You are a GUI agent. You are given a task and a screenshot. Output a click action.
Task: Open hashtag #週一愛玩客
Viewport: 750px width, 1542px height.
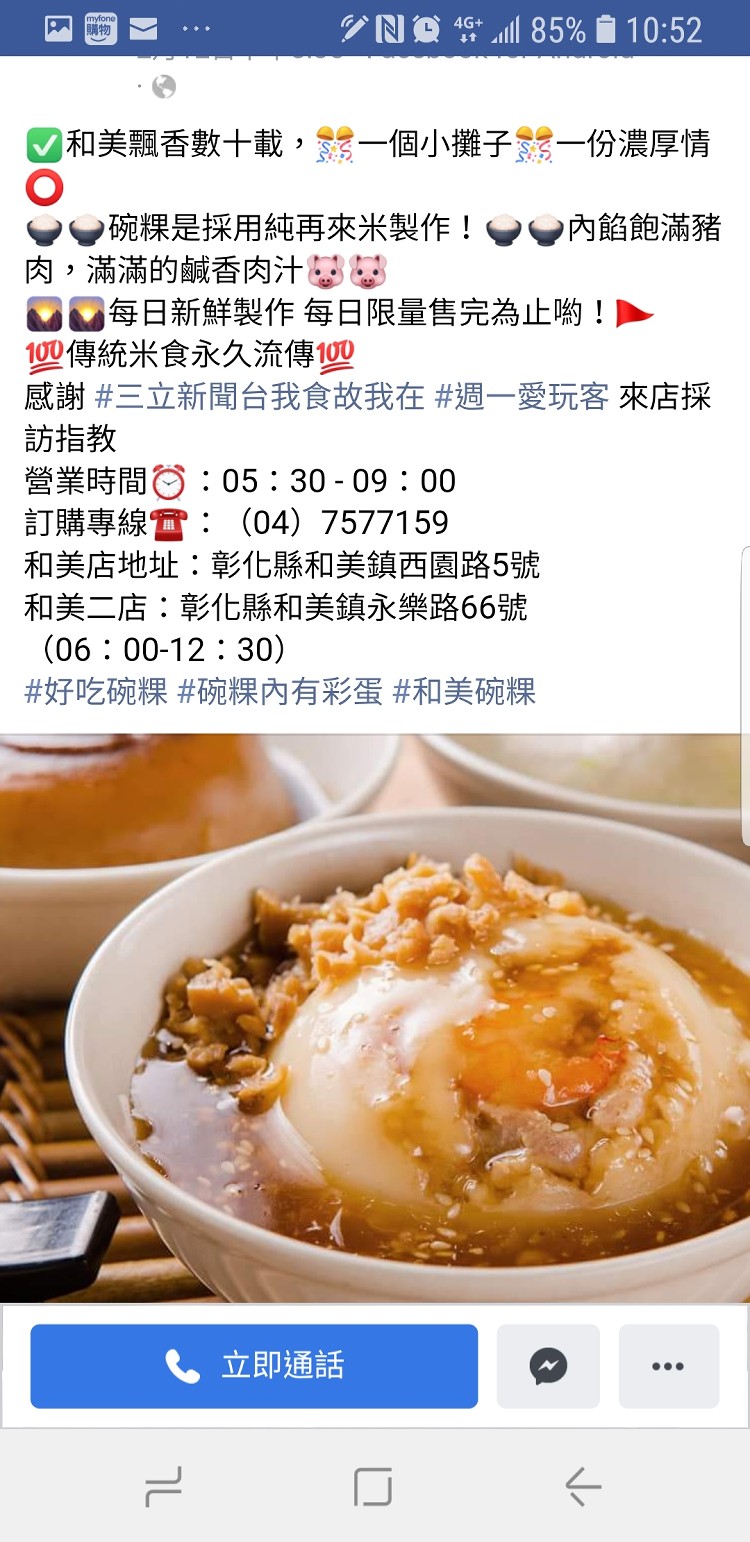pyautogui.click(x=522, y=397)
